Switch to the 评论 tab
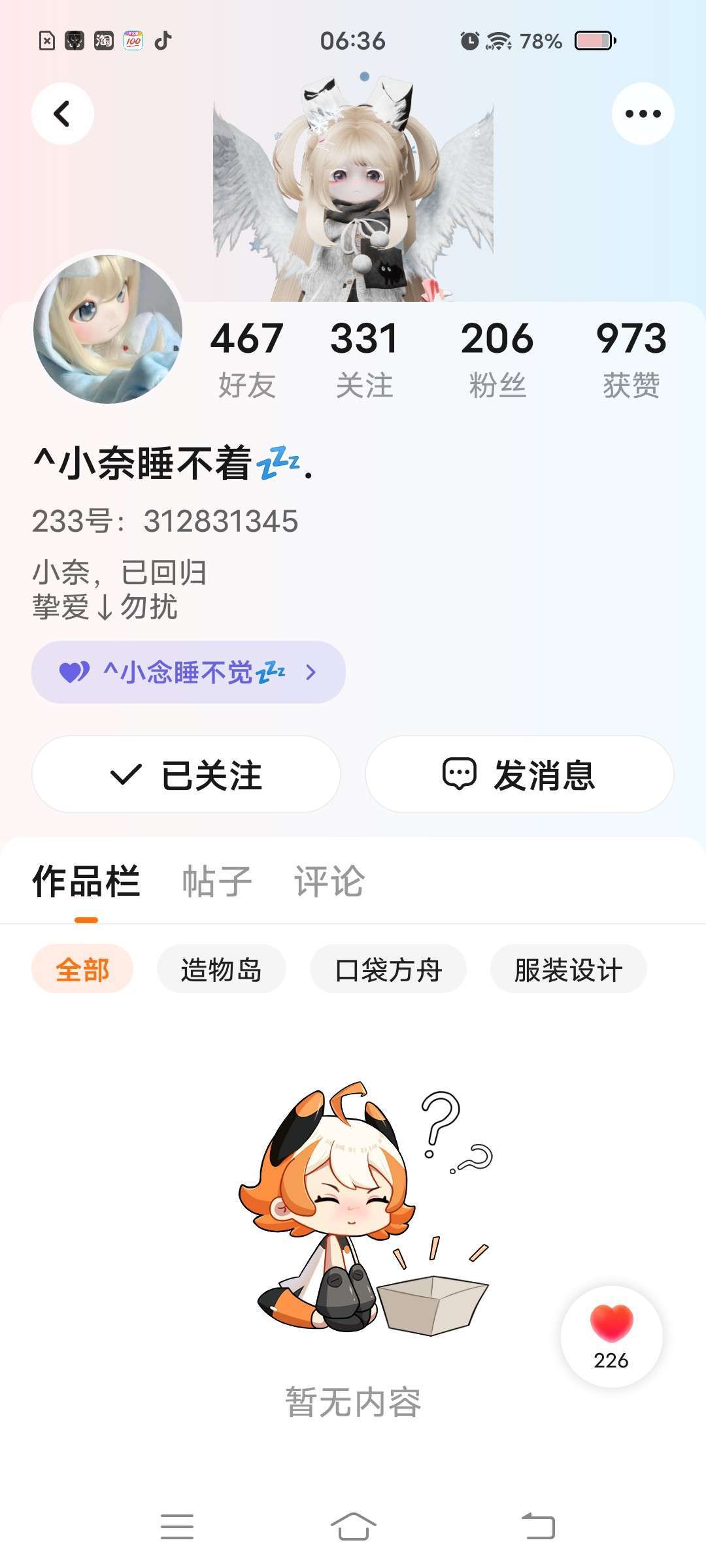Screen dimensions: 706x1568 click(329, 881)
